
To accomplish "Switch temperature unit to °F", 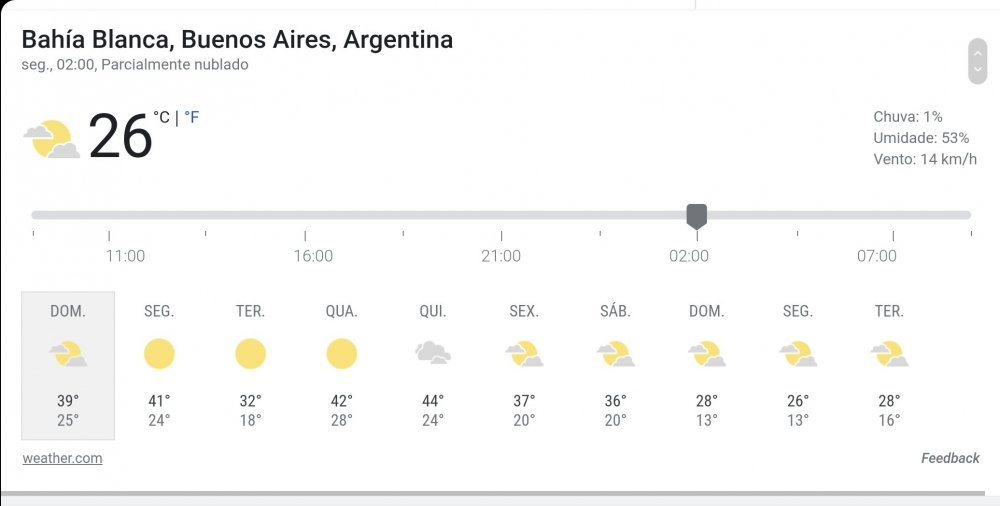I will (192, 118).
